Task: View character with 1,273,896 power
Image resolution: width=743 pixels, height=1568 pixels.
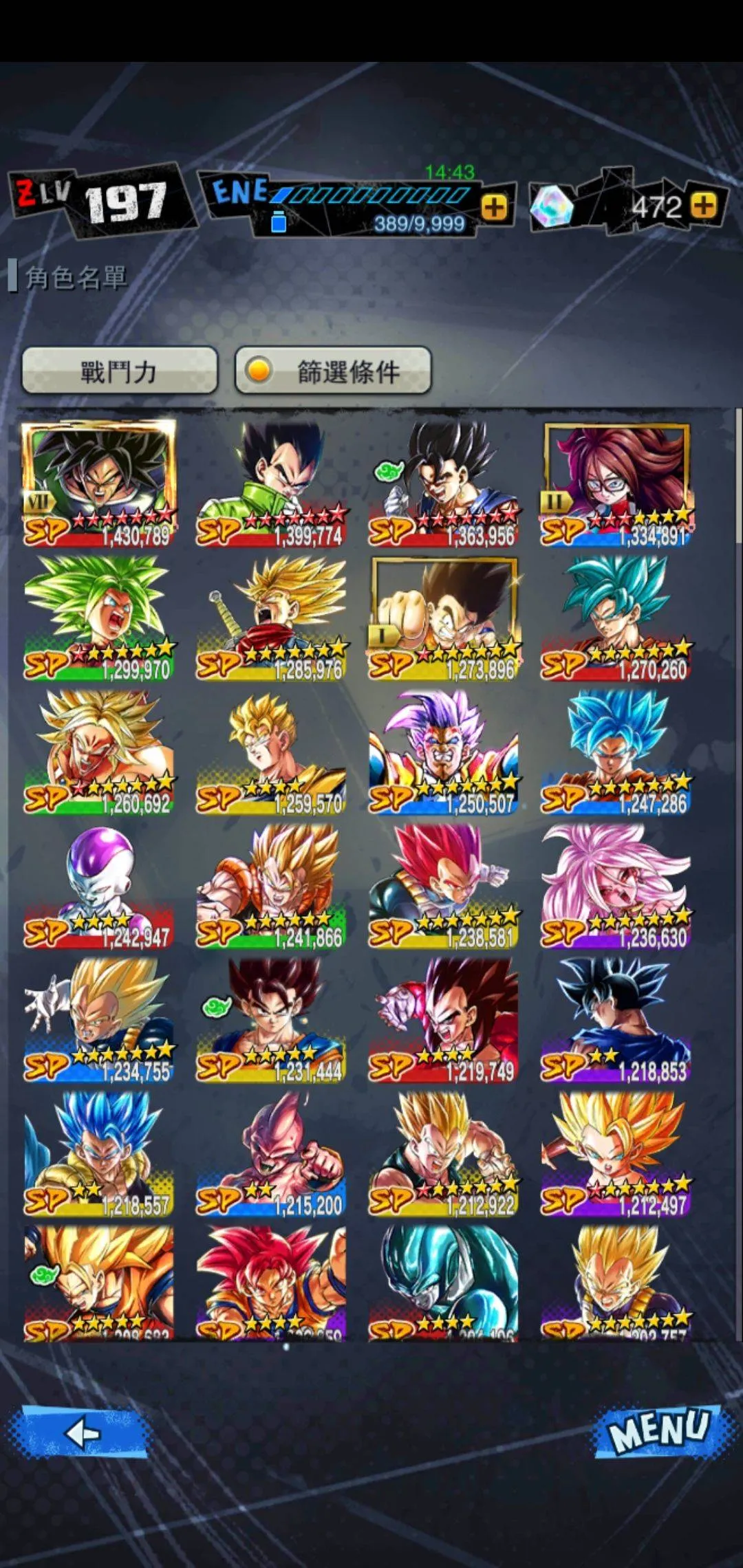Action: pos(443,618)
